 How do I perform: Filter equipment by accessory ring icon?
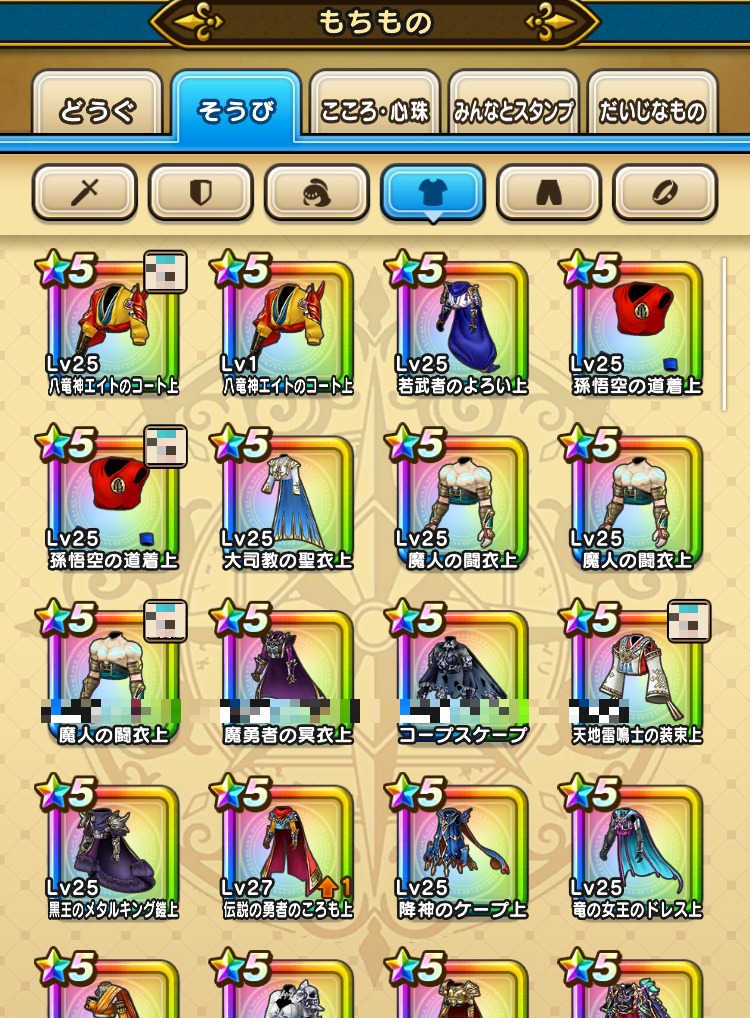coord(665,192)
